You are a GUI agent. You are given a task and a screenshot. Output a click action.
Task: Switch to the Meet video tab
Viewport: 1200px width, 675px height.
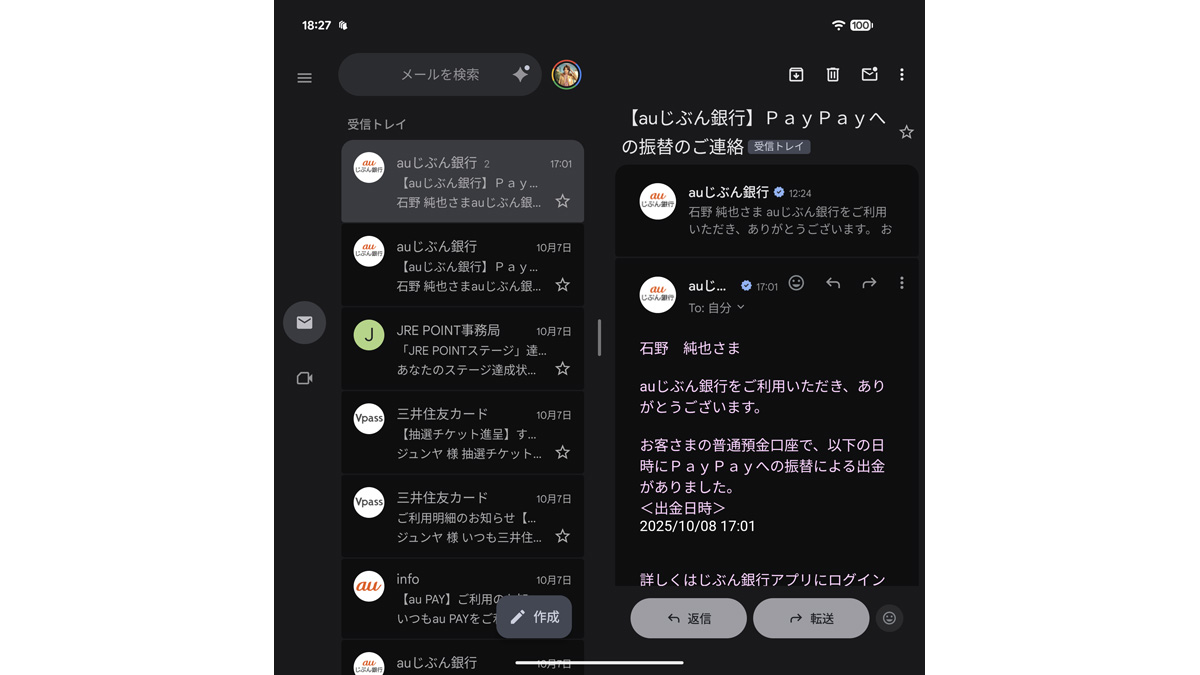[x=305, y=378]
